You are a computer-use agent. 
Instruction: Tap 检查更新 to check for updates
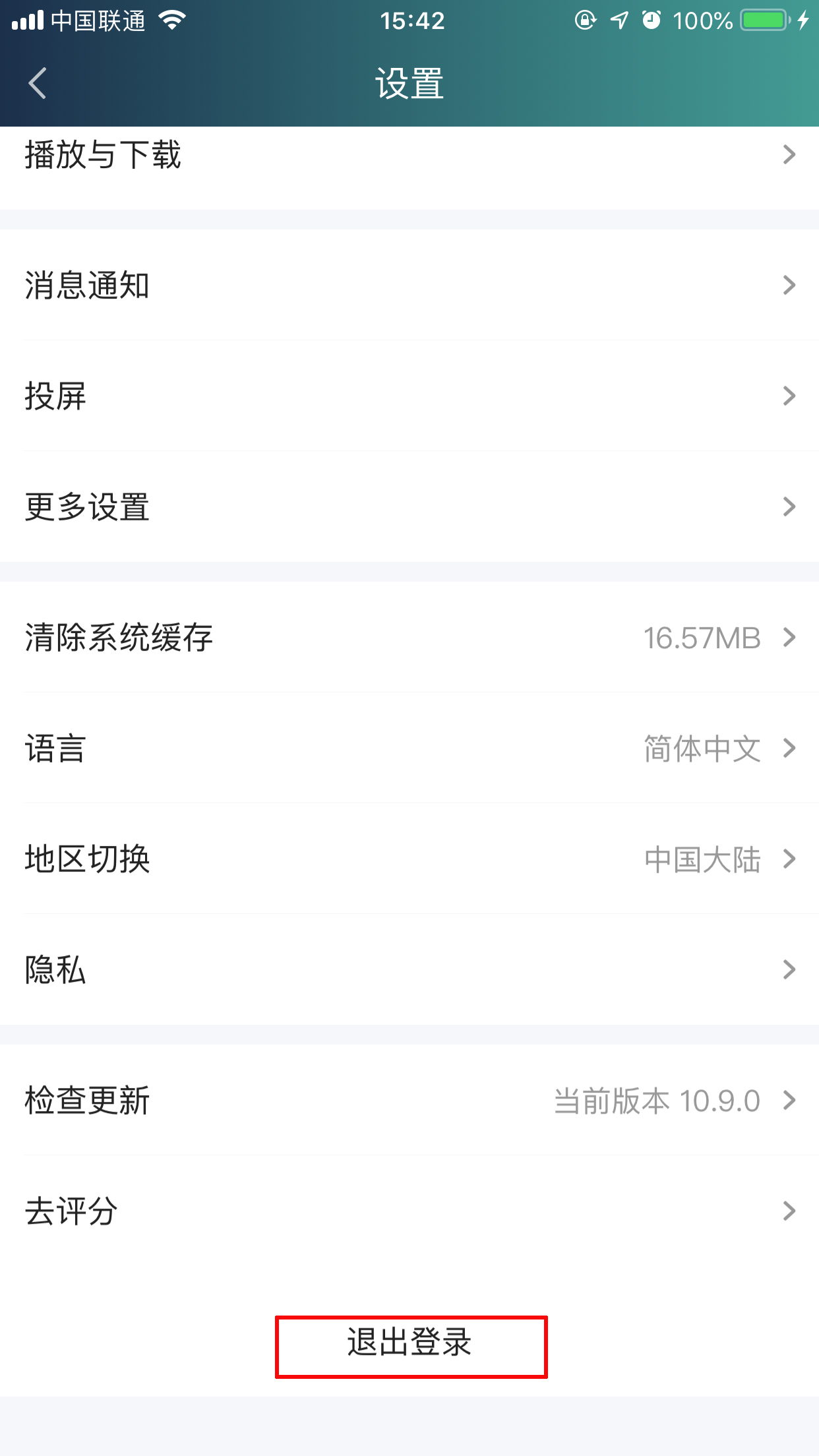(x=409, y=1100)
